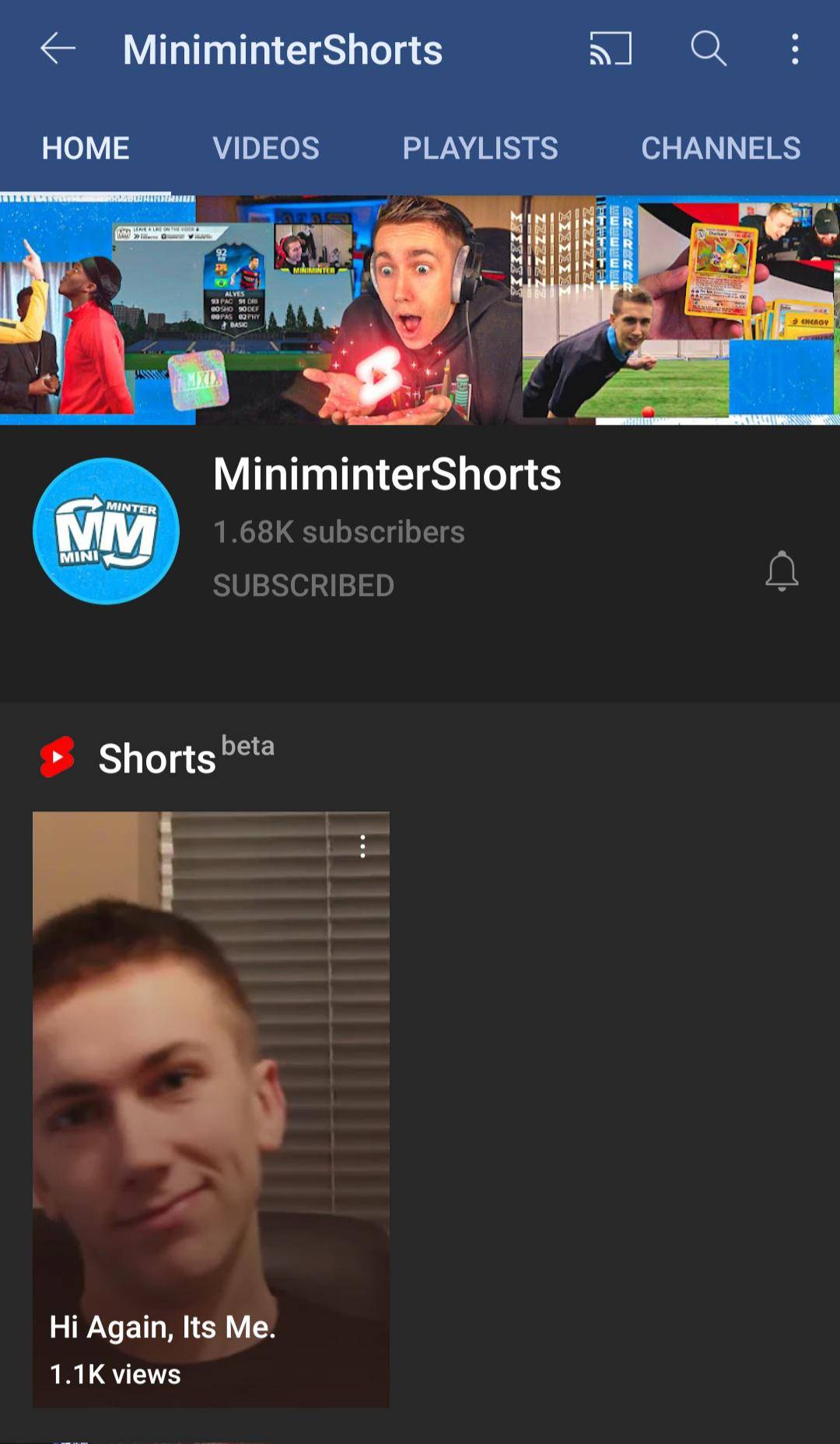Toggle off your subscription via SUBSCRIBED

(x=304, y=584)
